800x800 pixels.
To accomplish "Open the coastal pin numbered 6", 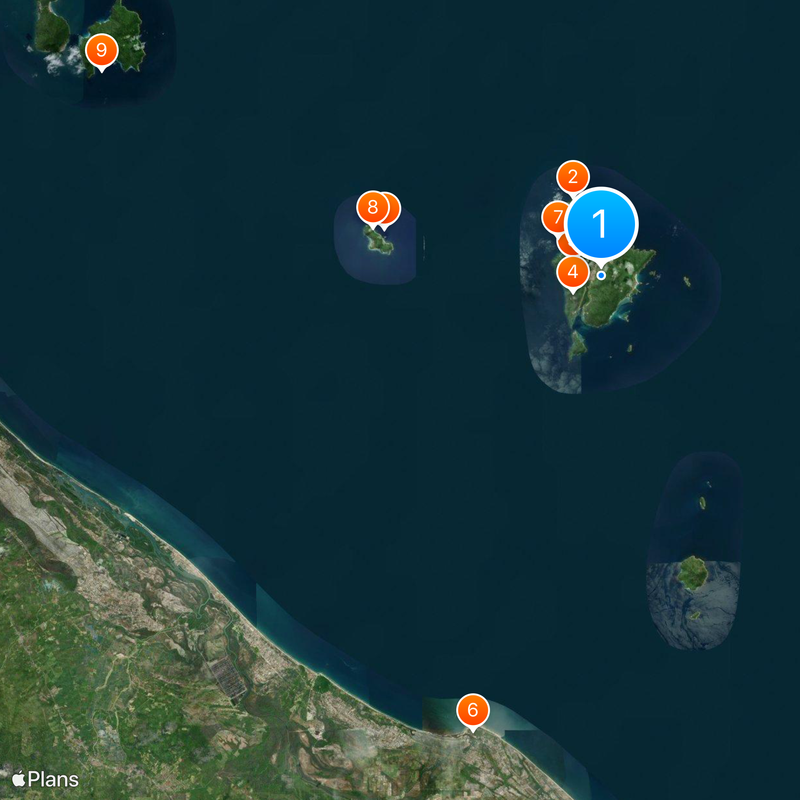I will coord(473,711).
